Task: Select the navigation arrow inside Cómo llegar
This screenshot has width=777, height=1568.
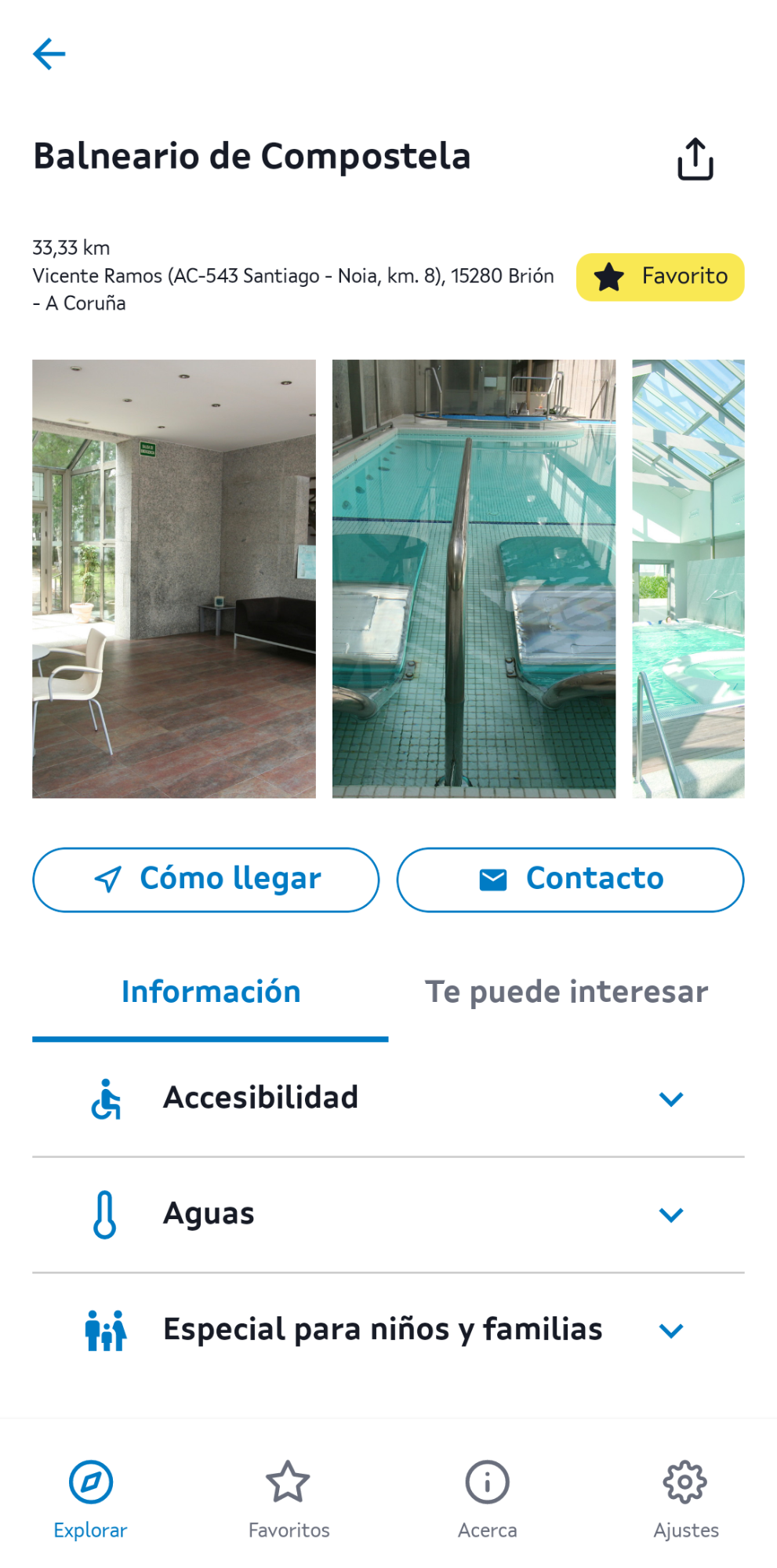Action: (x=108, y=880)
